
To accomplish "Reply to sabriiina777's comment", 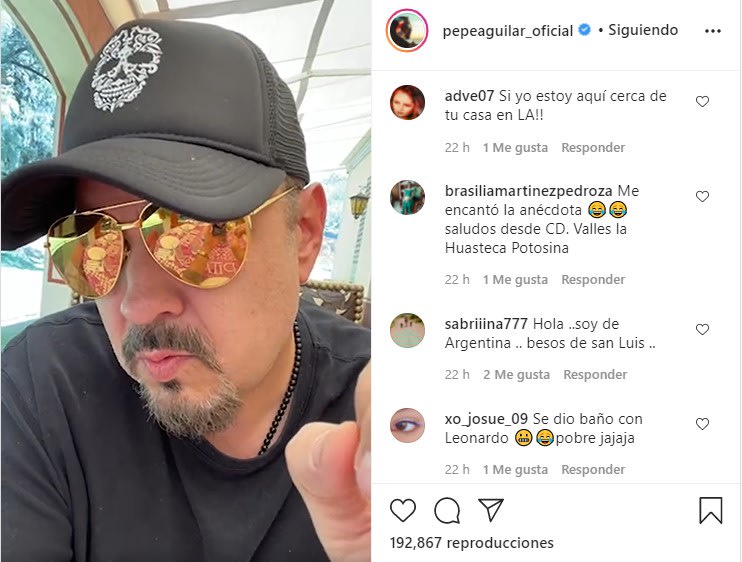I will coord(595,374).
